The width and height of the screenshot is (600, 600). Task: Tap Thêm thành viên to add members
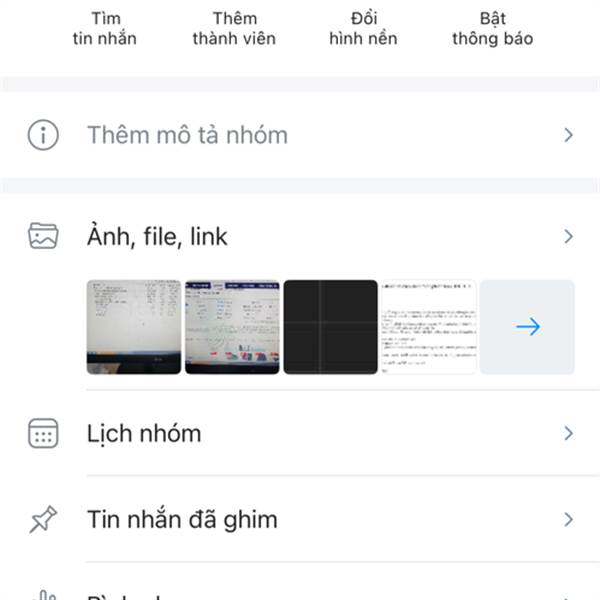click(234, 29)
